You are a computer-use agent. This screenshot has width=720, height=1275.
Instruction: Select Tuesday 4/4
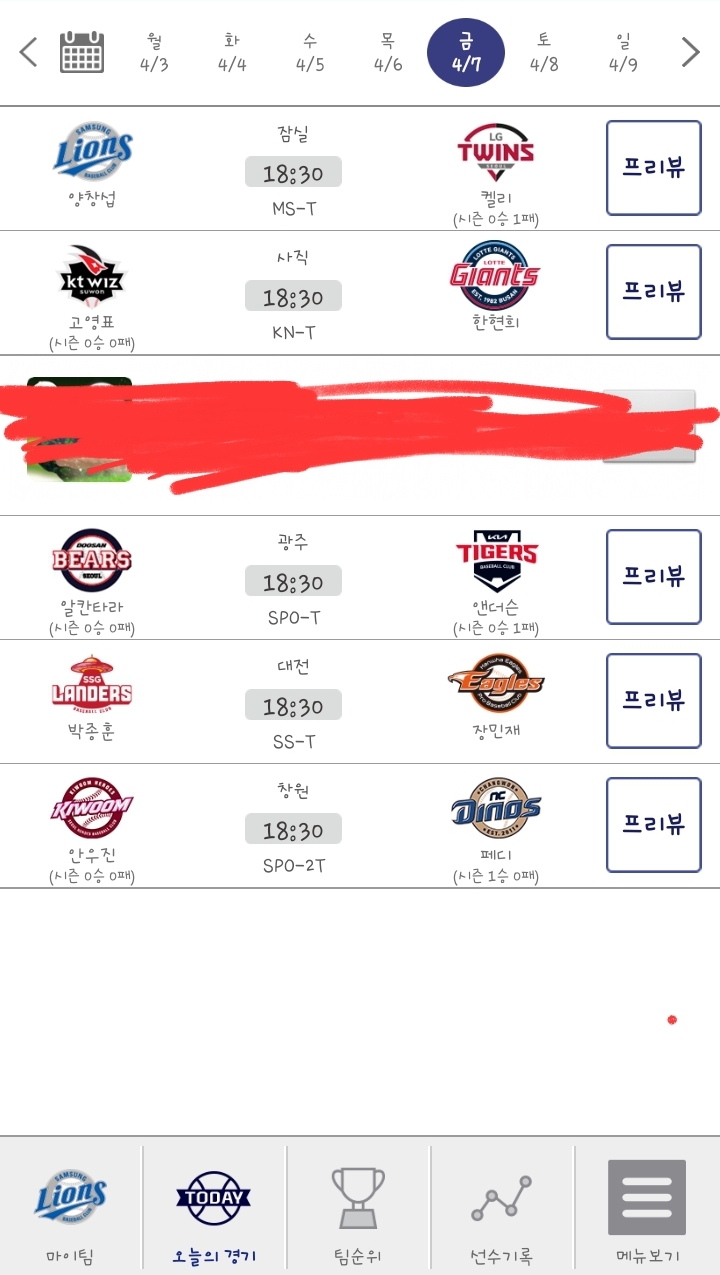coord(232,53)
